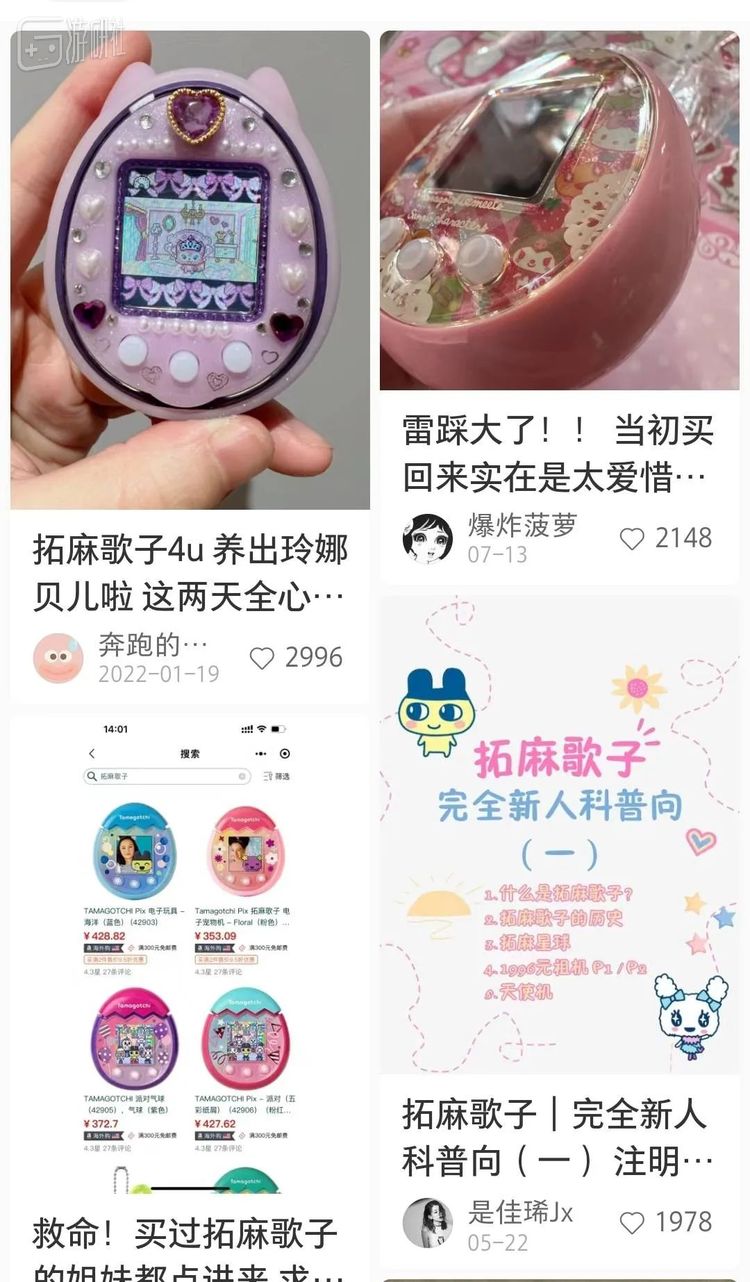Image resolution: width=750 pixels, height=1282 pixels.
Task: Open the 完全新人科普向 guide post
Action: click(x=560, y=835)
